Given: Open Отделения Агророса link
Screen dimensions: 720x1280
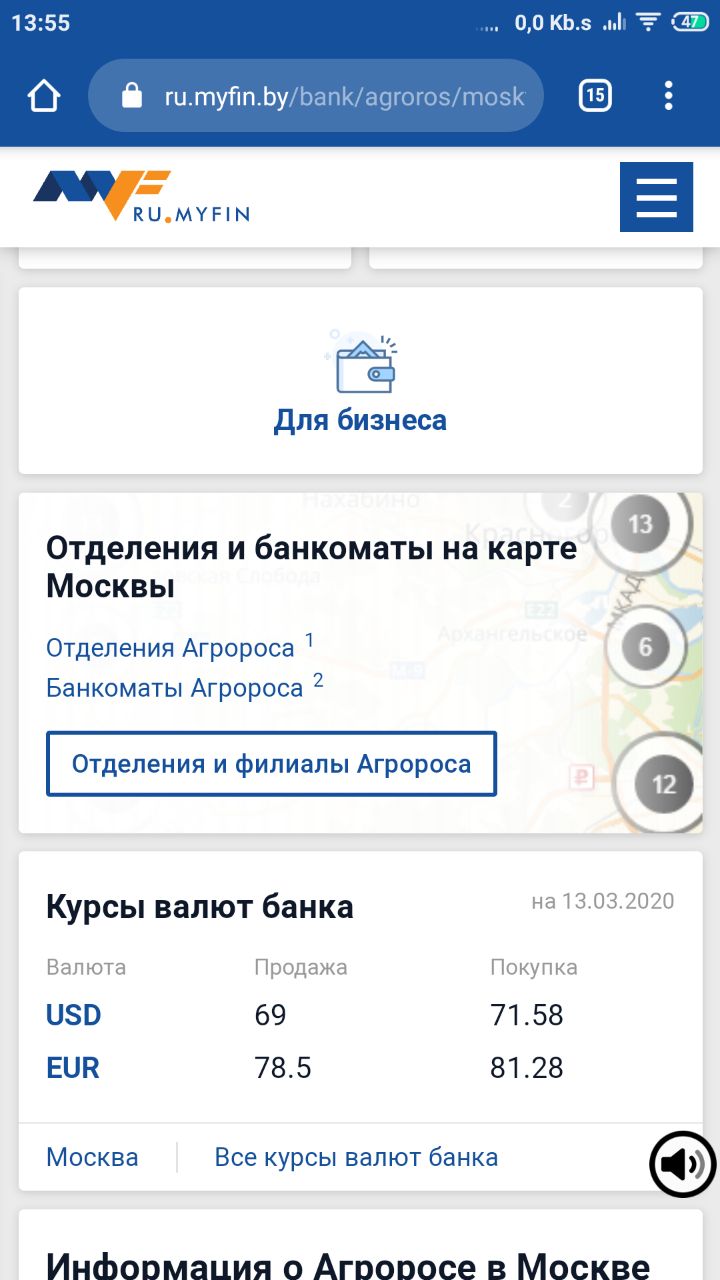Looking at the screenshot, I should point(171,648).
